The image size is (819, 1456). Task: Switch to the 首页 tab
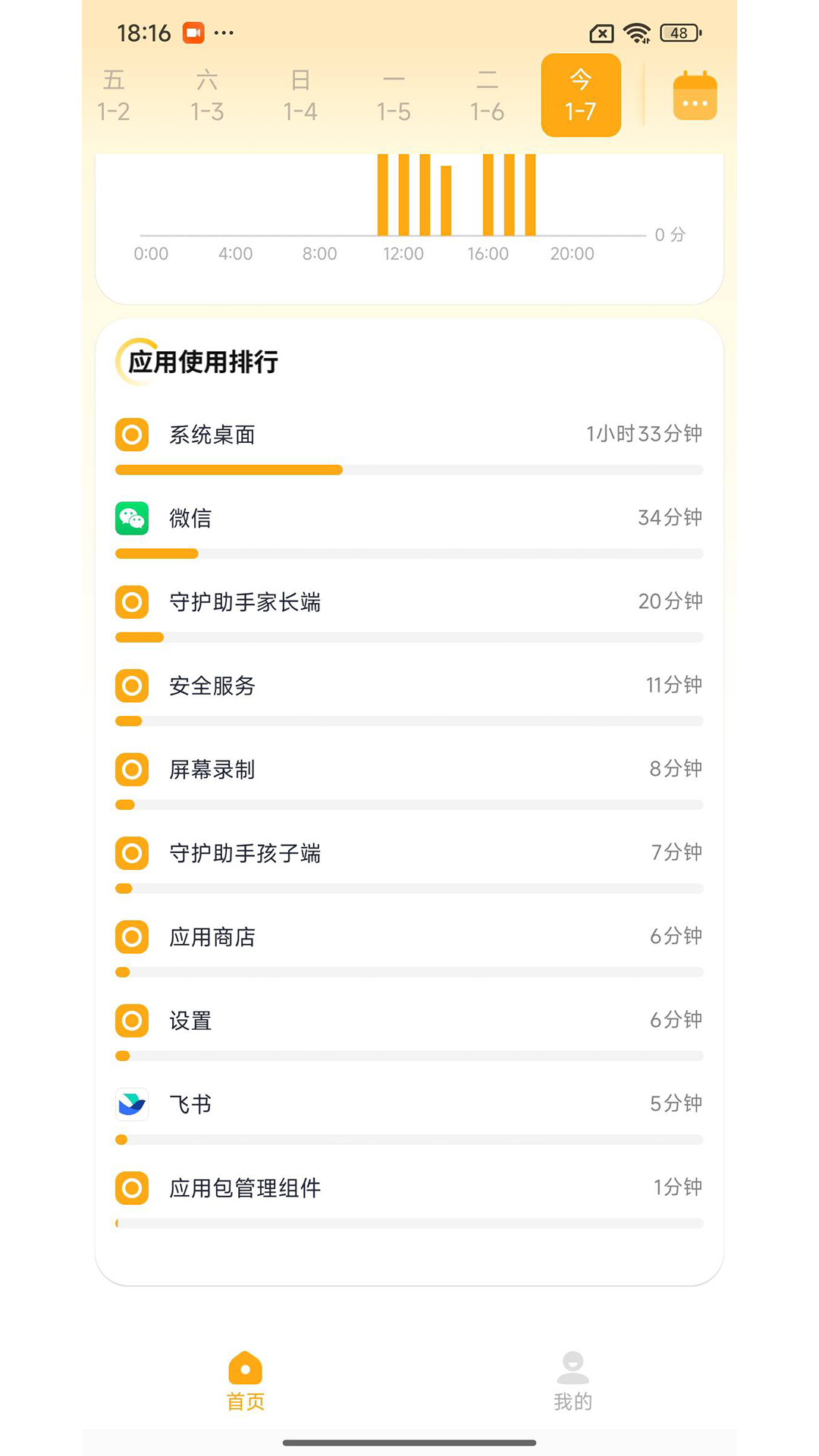[243, 1380]
